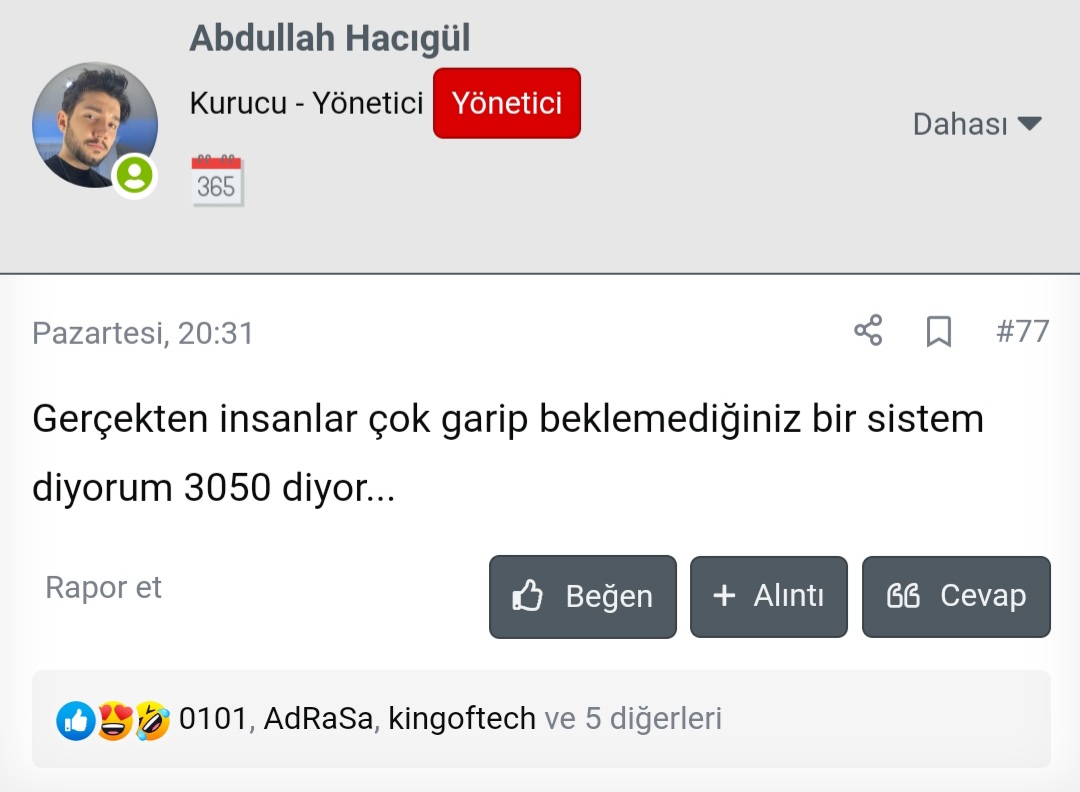Open Abdullah Hacıgül's profile avatar
Viewport: 1080px width, 792px height.
(x=95, y=125)
